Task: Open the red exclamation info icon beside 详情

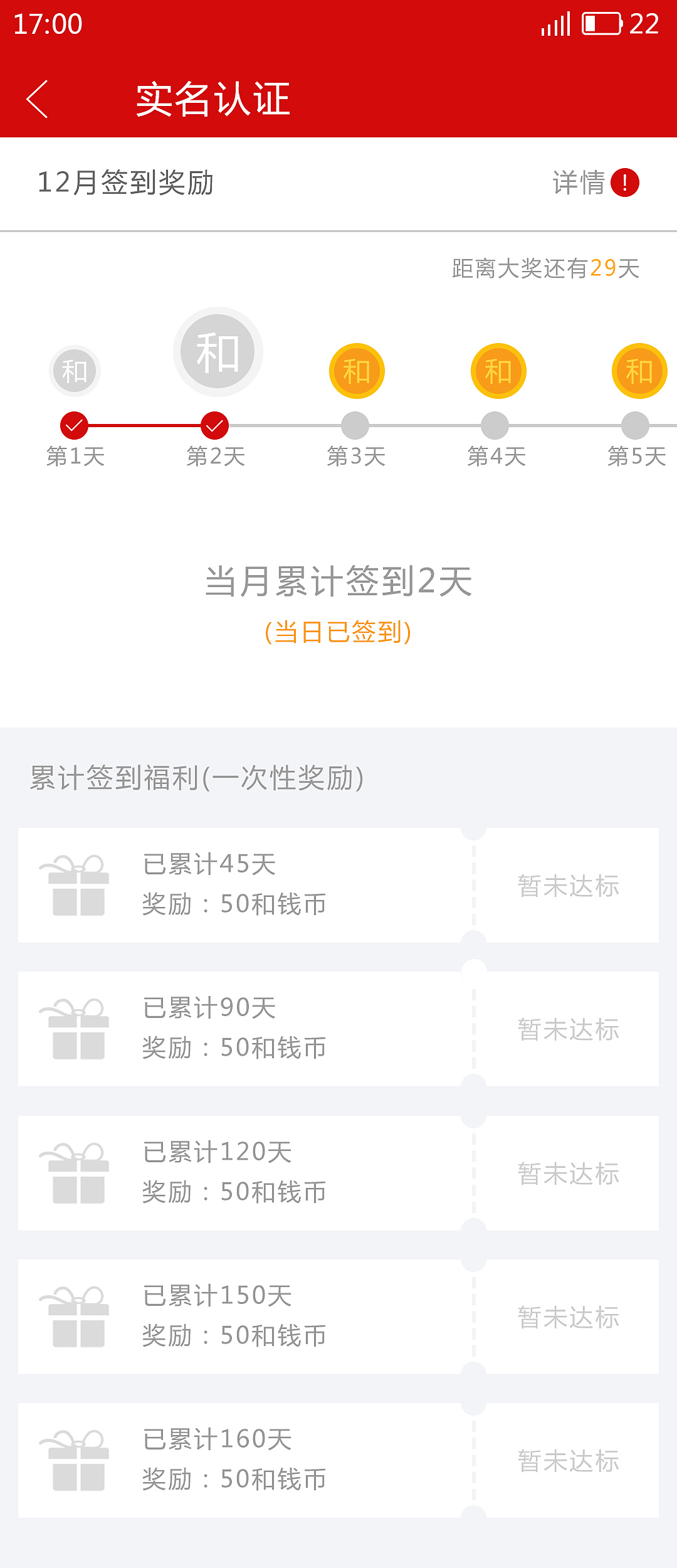Action: (x=625, y=183)
